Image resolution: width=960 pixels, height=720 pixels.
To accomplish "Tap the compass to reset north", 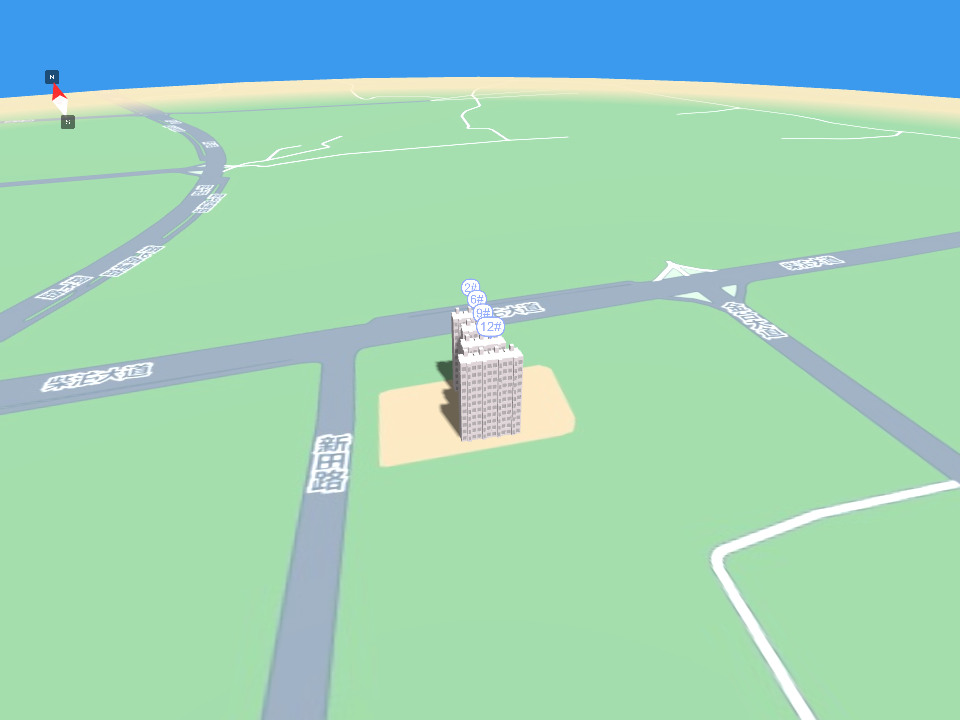I will pos(60,99).
